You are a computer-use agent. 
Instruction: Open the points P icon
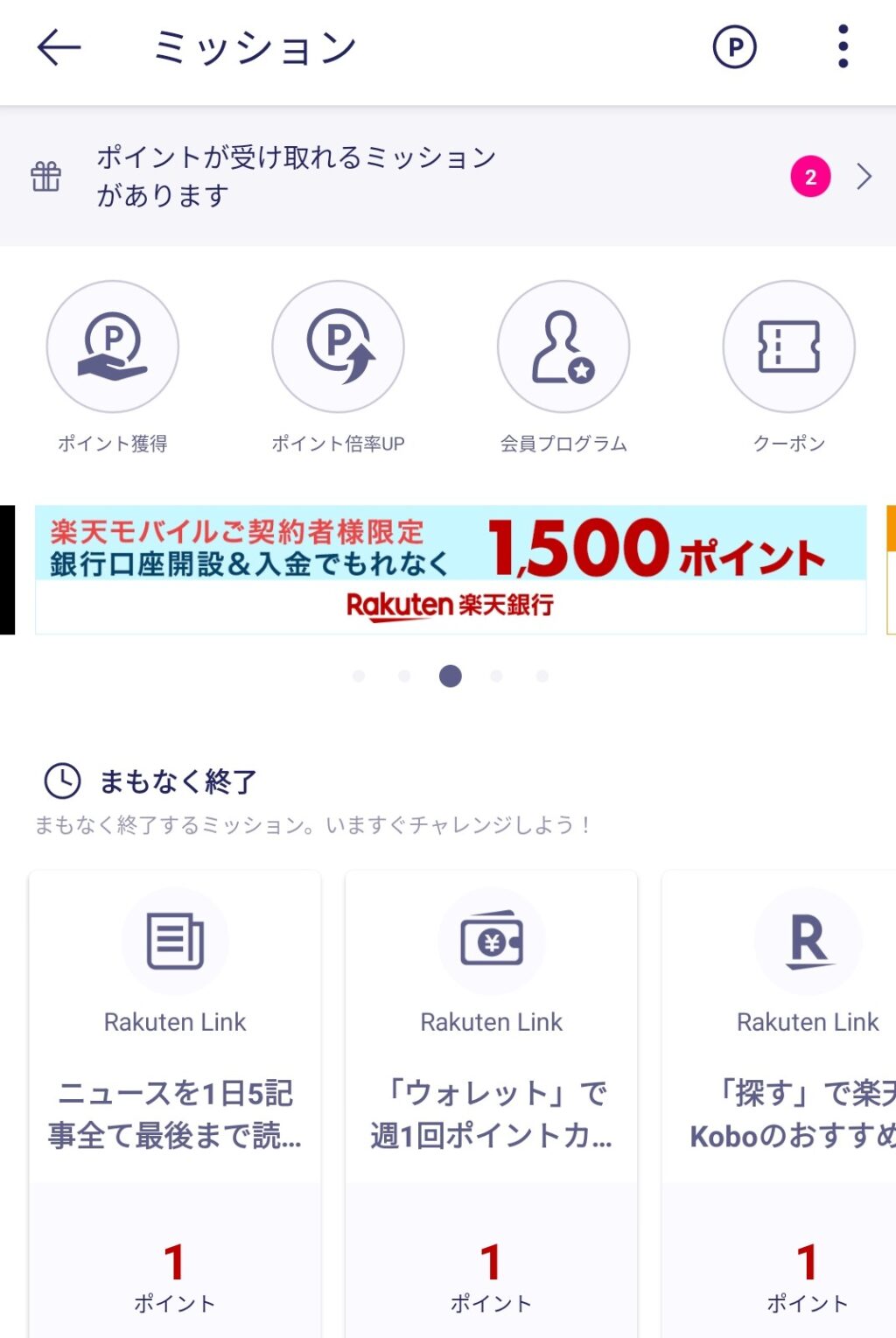click(x=734, y=47)
